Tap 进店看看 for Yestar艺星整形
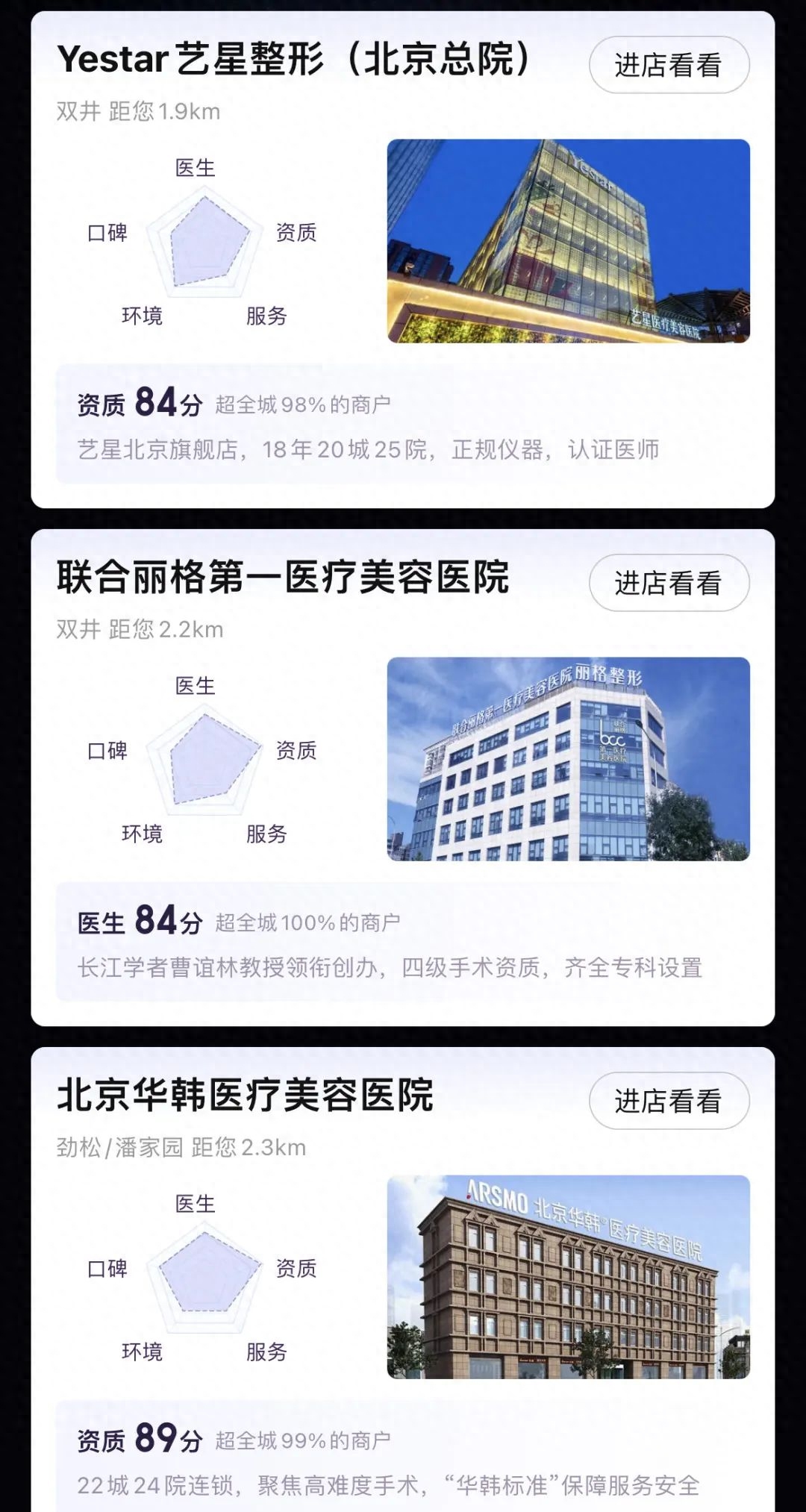This screenshot has height=1512, width=806. click(x=669, y=65)
